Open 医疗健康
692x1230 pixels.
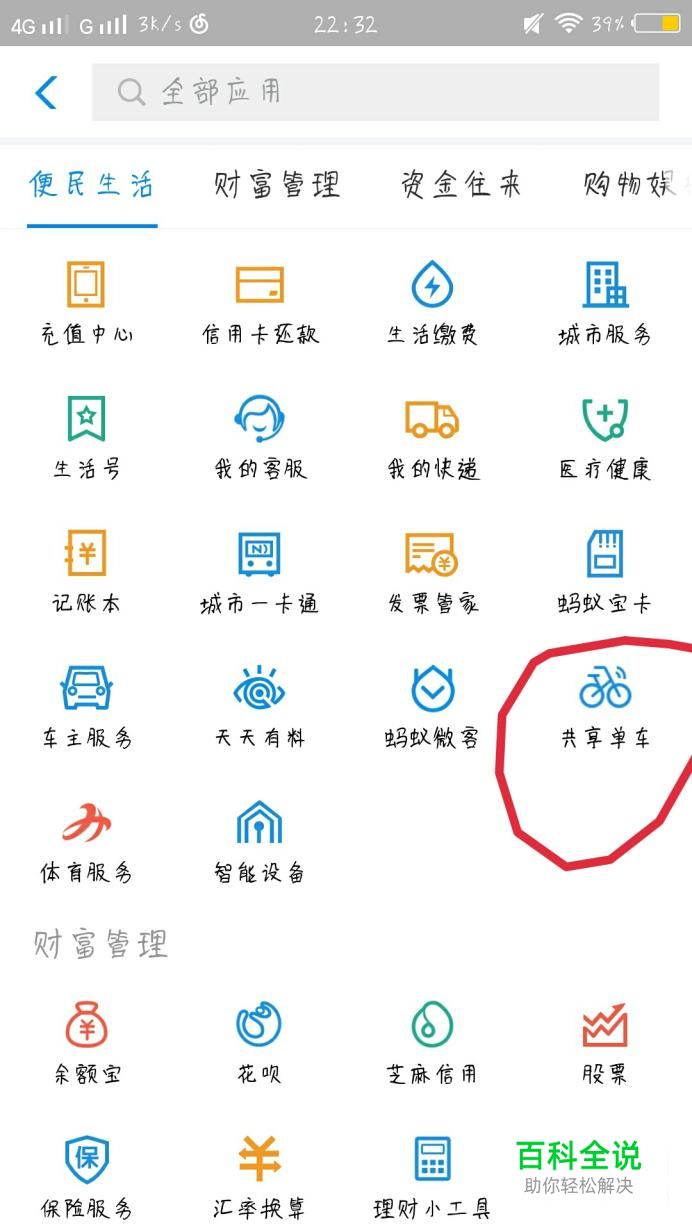pyautogui.click(x=606, y=438)
